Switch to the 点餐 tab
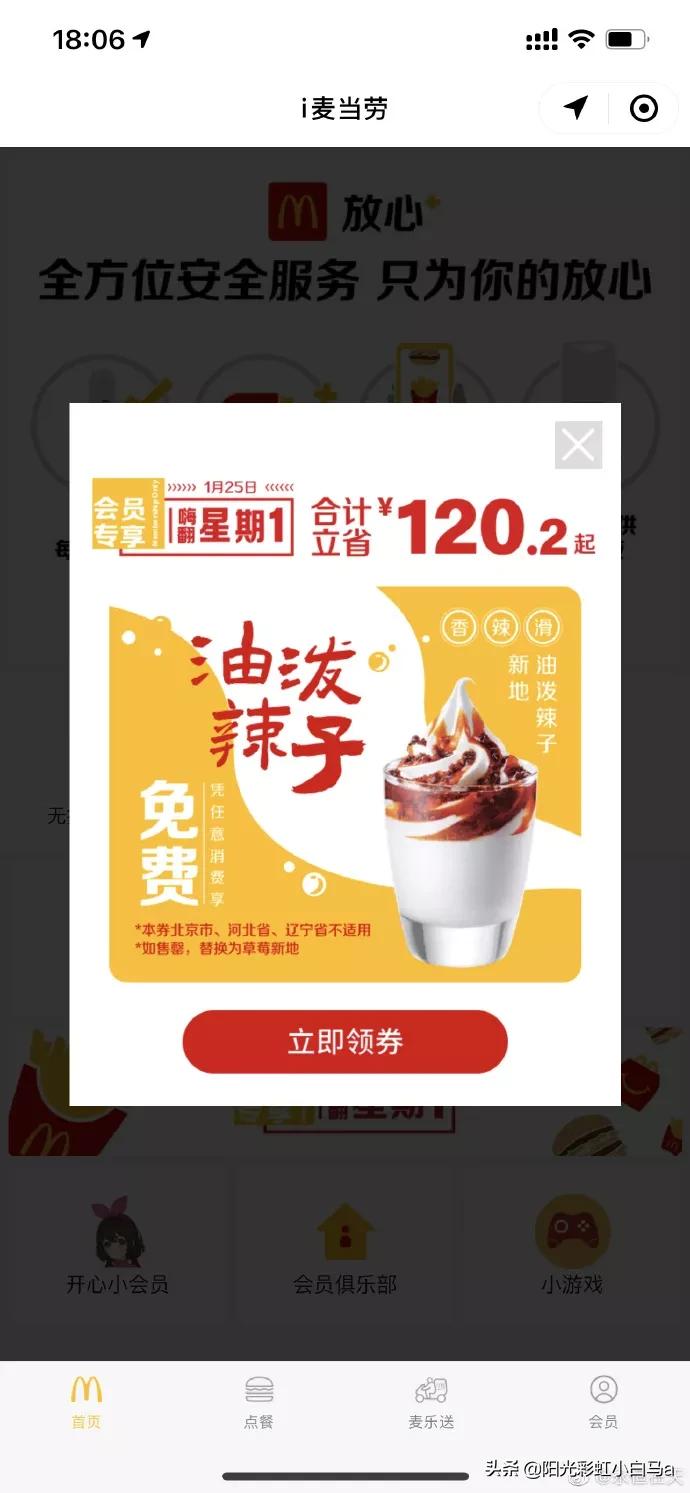The width and height of the screenshot is (690, 1493). tap(259, 1403)
